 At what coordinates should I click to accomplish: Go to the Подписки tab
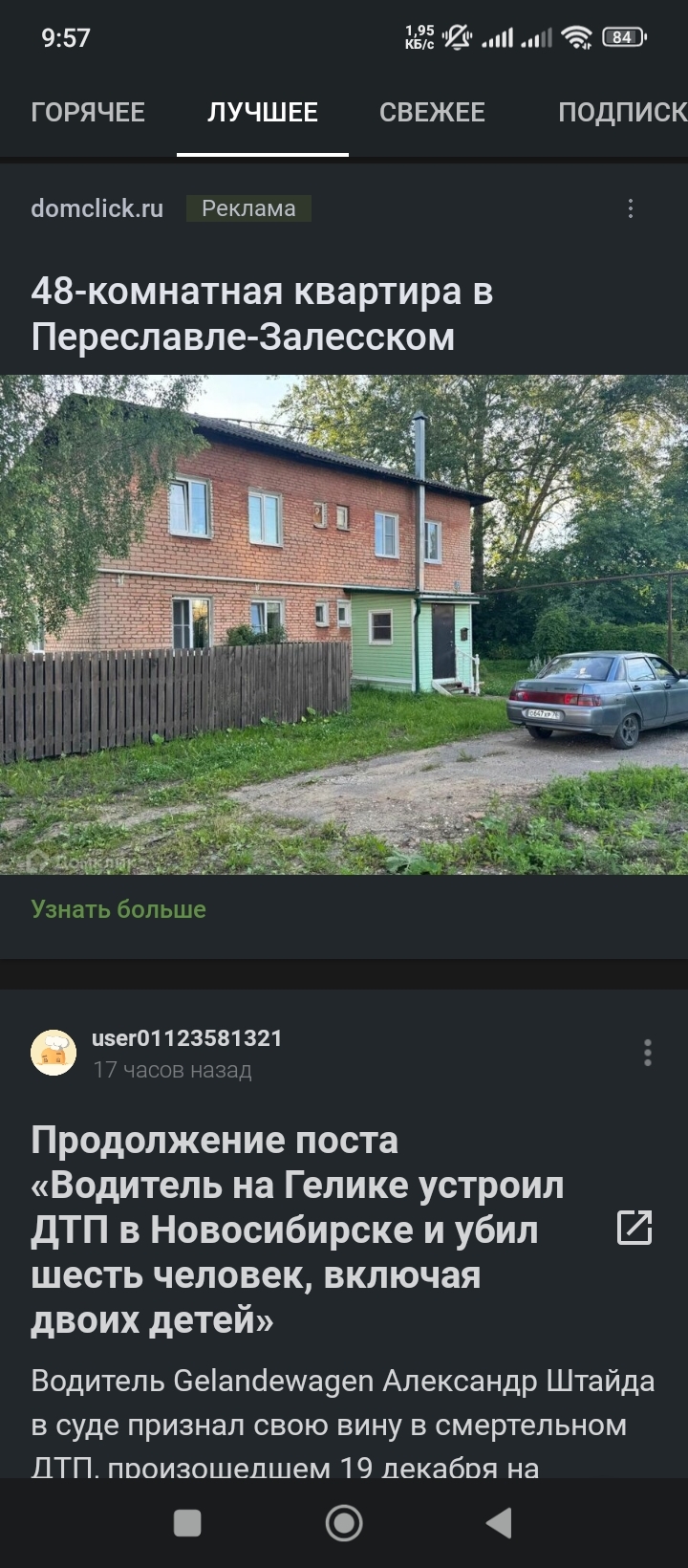tap(621, 112)
